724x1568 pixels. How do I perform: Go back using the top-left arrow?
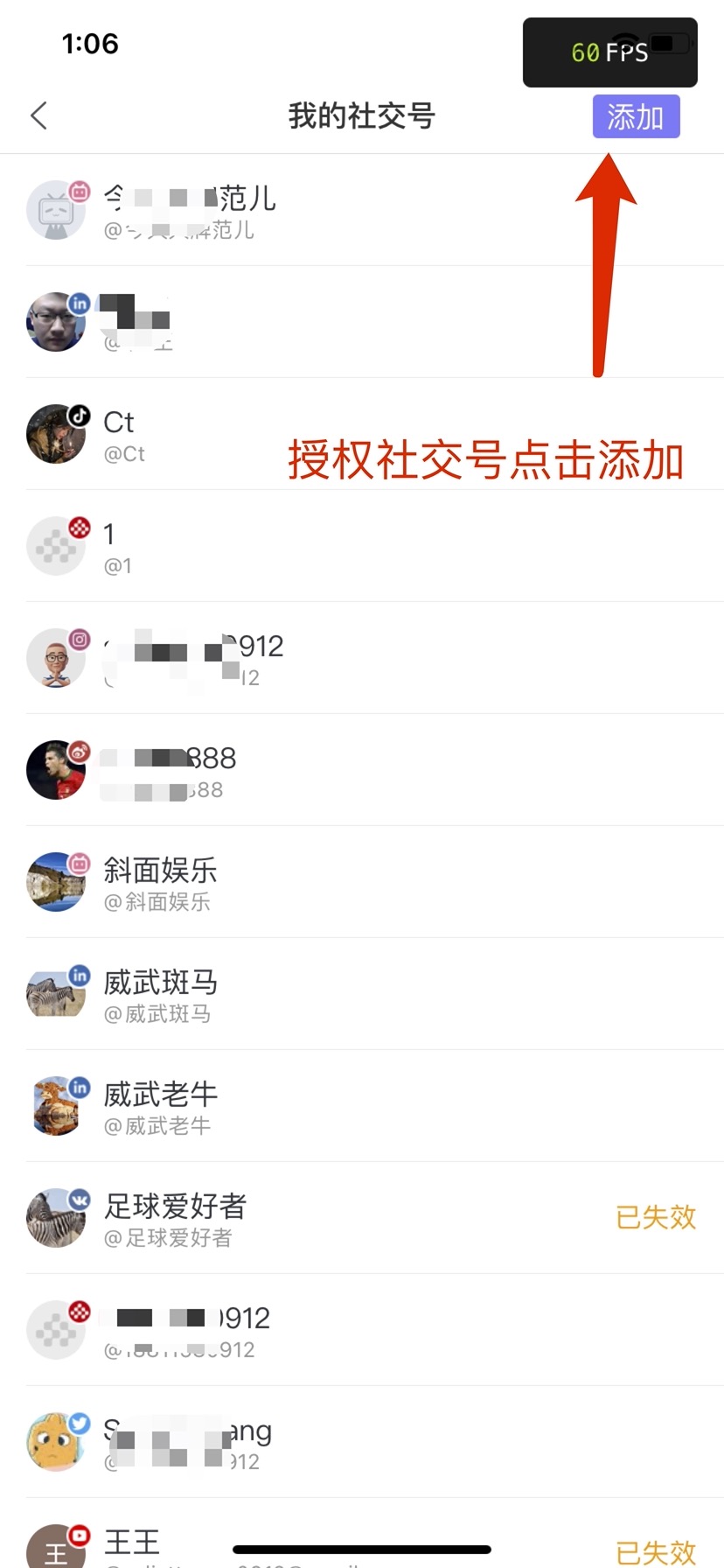(38, 115)
